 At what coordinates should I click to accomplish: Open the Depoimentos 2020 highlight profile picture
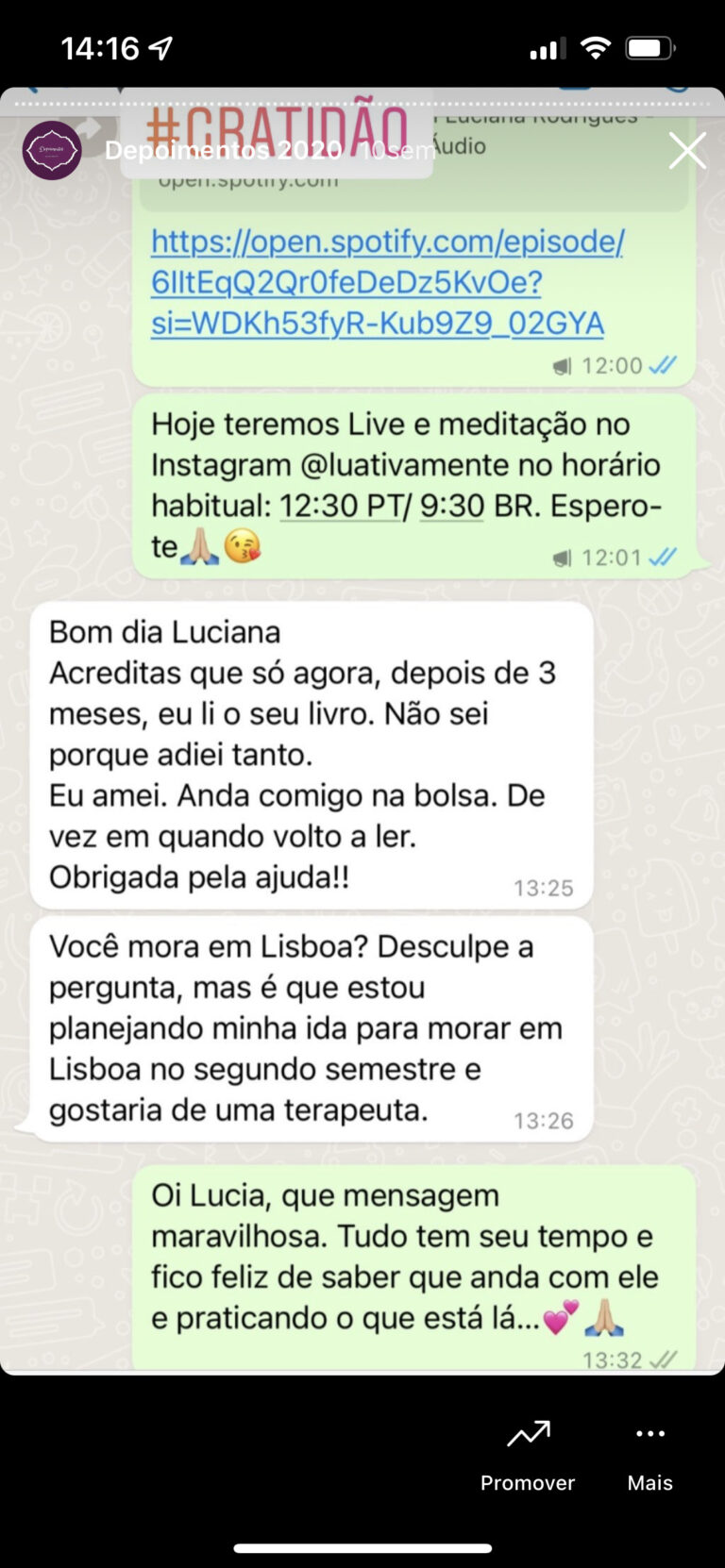tap(52, 151)
